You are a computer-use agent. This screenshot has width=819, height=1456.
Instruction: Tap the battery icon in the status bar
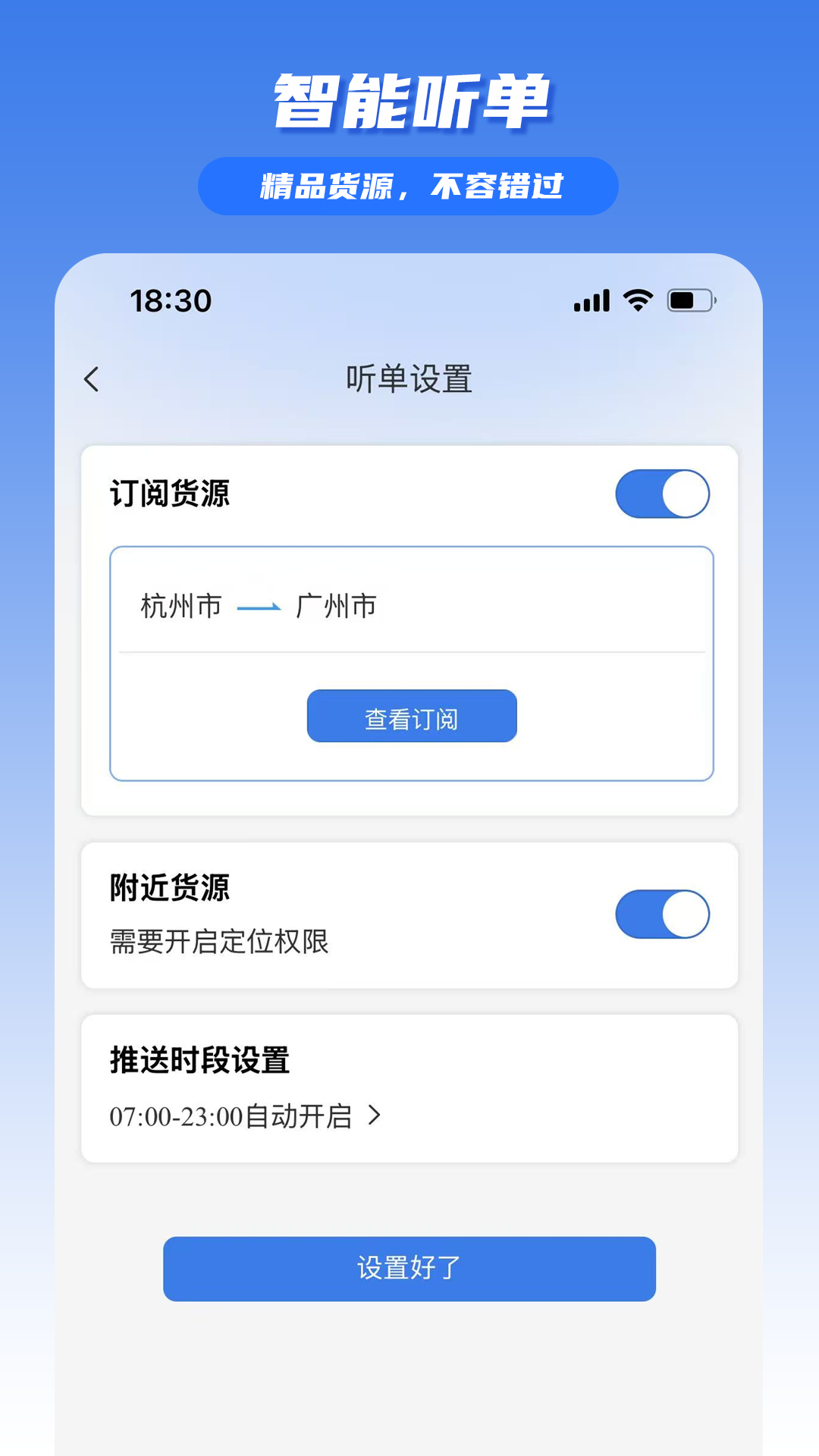pos(689,300)
